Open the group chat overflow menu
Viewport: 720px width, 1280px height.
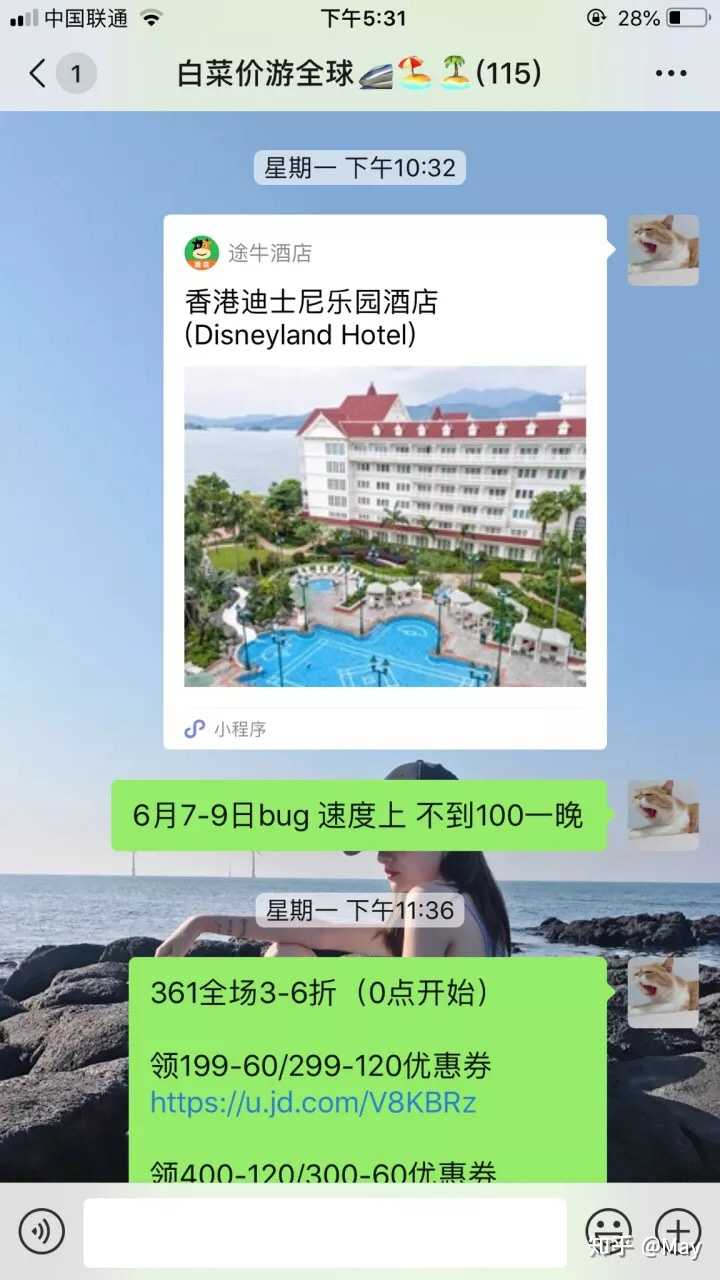coord(670,73)
